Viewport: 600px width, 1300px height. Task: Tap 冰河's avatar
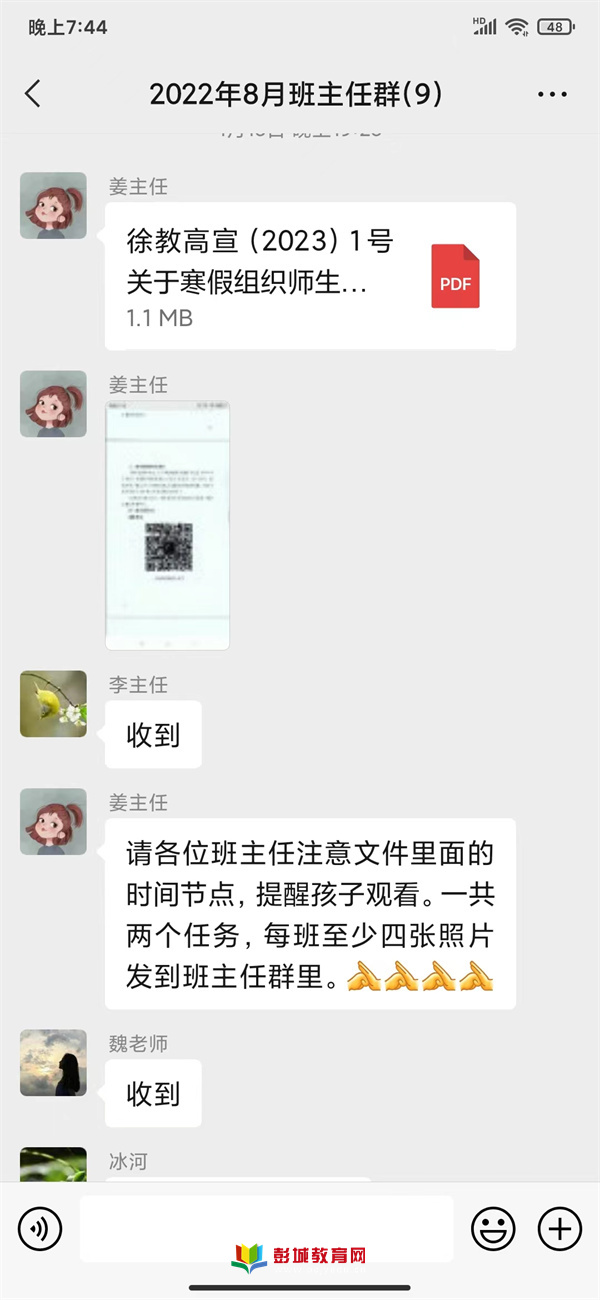pyautogui.click(x=53, y=1166)
